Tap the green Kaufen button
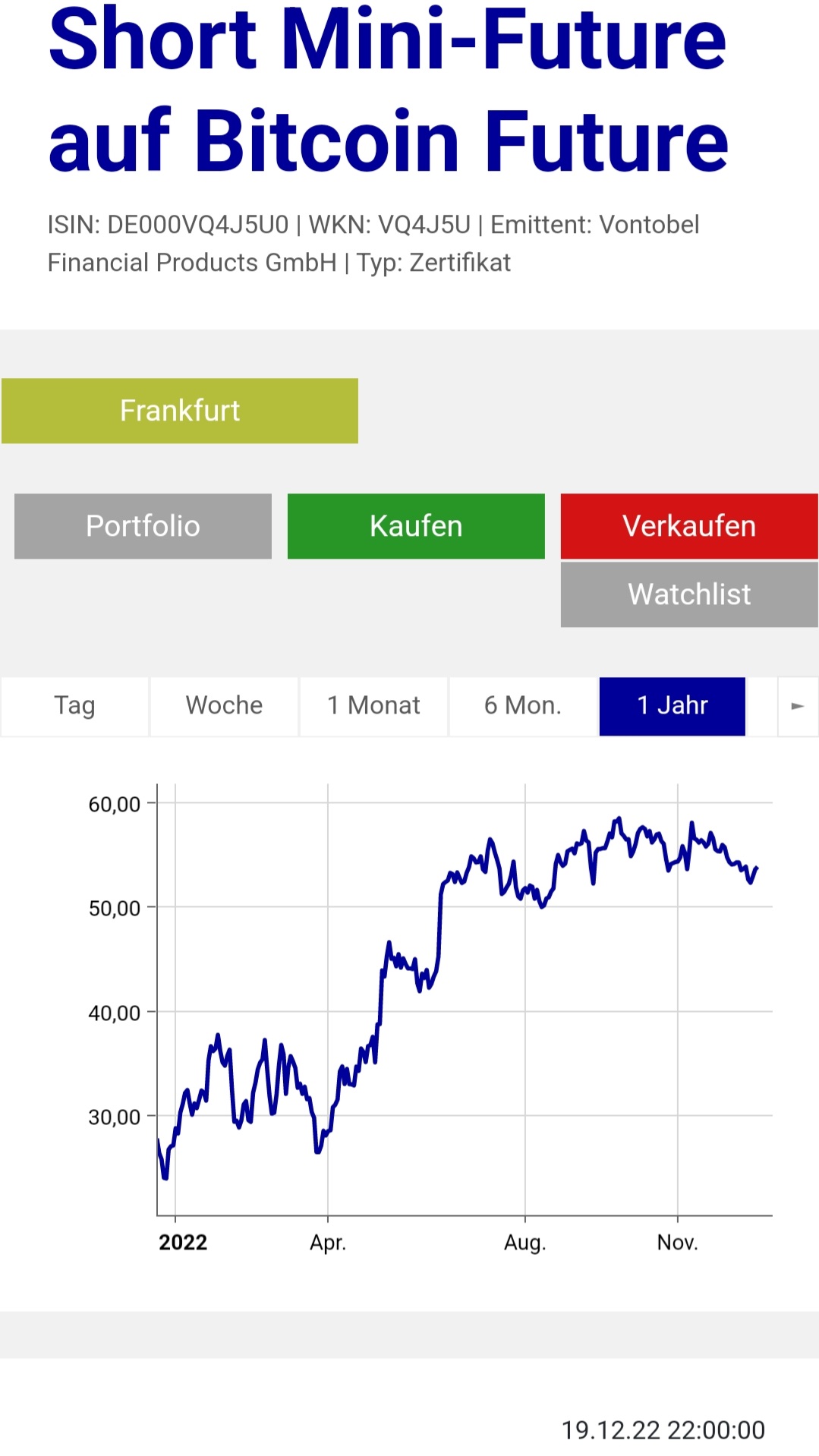The width and height of the screenshot is (819, 1456). [416, 526]
